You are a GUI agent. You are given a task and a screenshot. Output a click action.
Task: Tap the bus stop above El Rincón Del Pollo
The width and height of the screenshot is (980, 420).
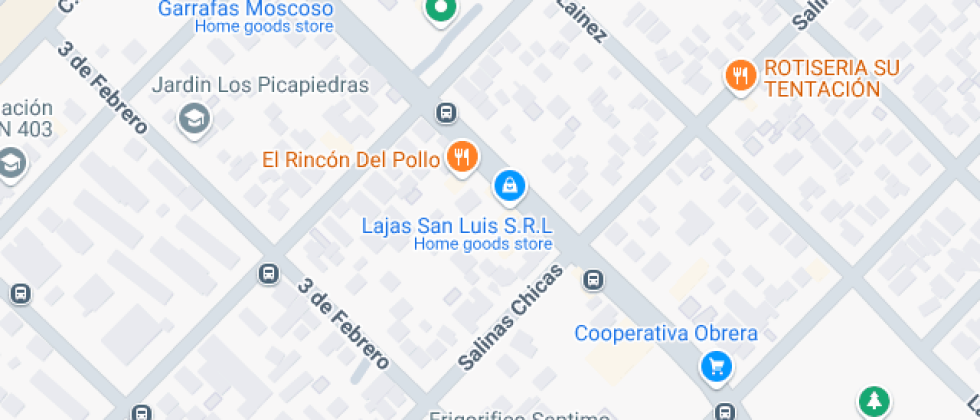[446, 113]
